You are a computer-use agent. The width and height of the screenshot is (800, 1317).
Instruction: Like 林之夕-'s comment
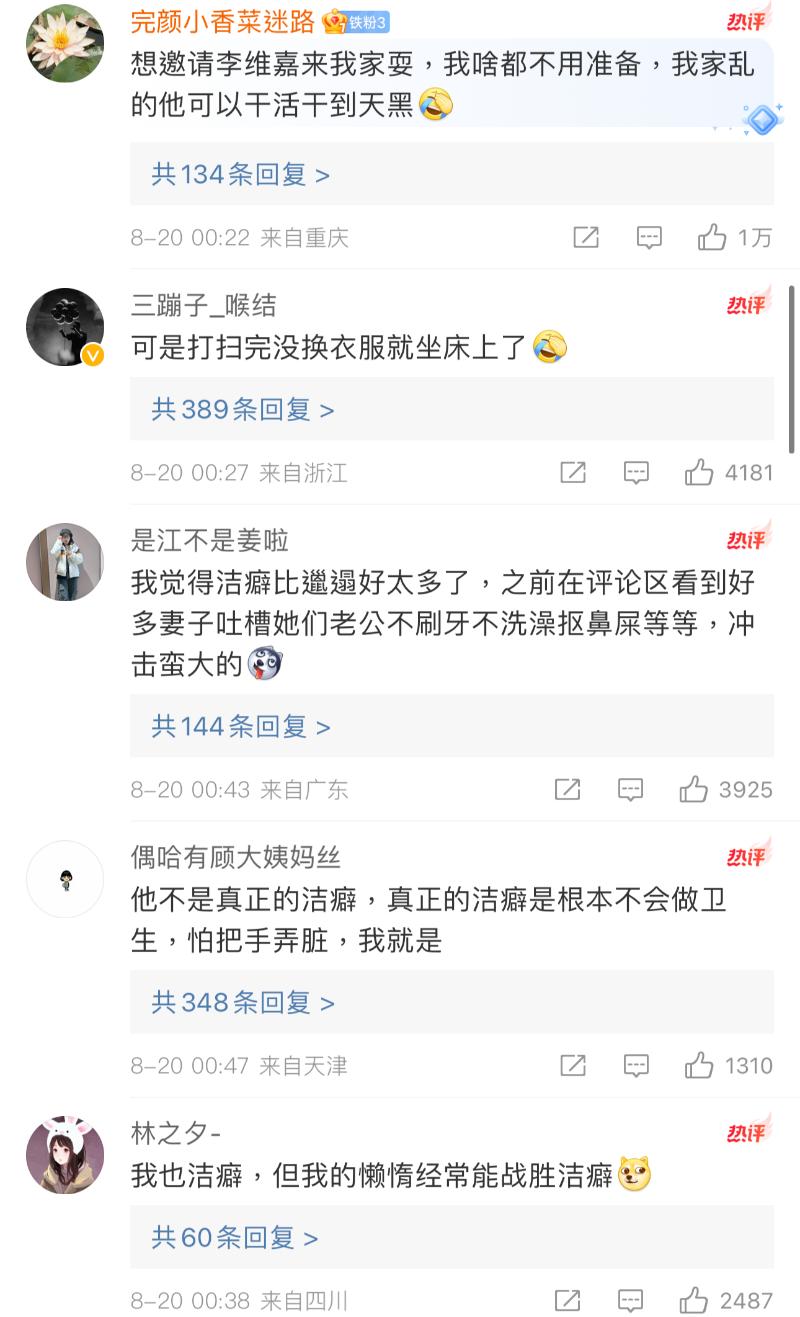tap(693, 1300)
